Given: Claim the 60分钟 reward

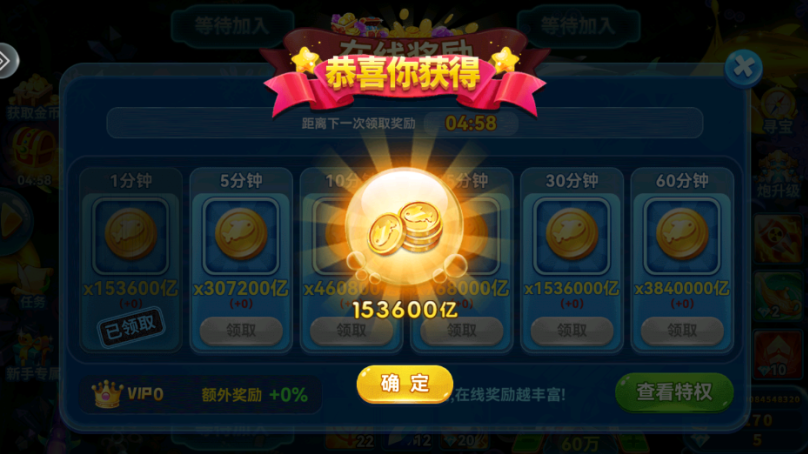Looking at the screenshot, I should pyautogui.click(x=682, y=329).
